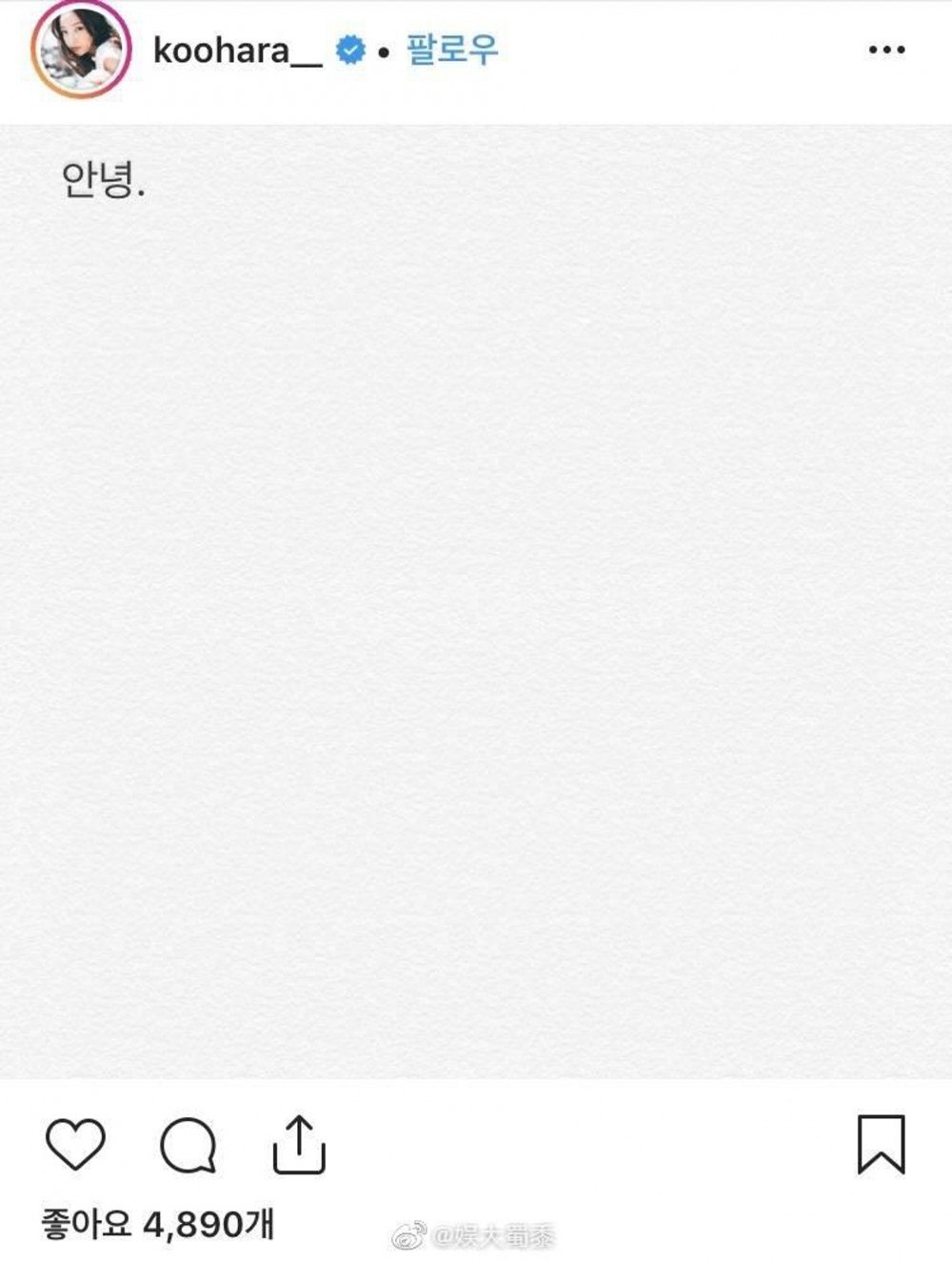The height and width of the screenshot is (1261, 952).
Task: Open the three-dot overflow menu
Action: [886, 50]
